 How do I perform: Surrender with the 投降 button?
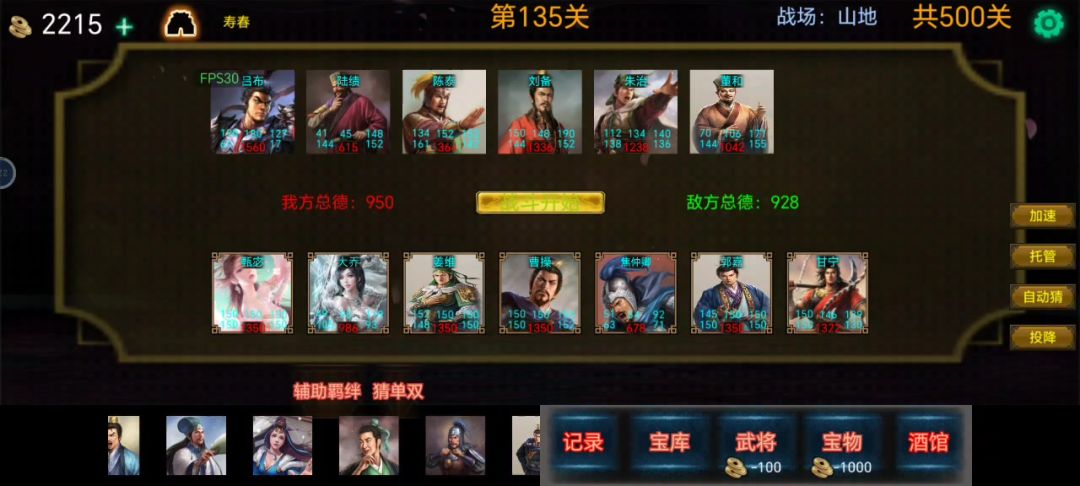[1042, 337]
